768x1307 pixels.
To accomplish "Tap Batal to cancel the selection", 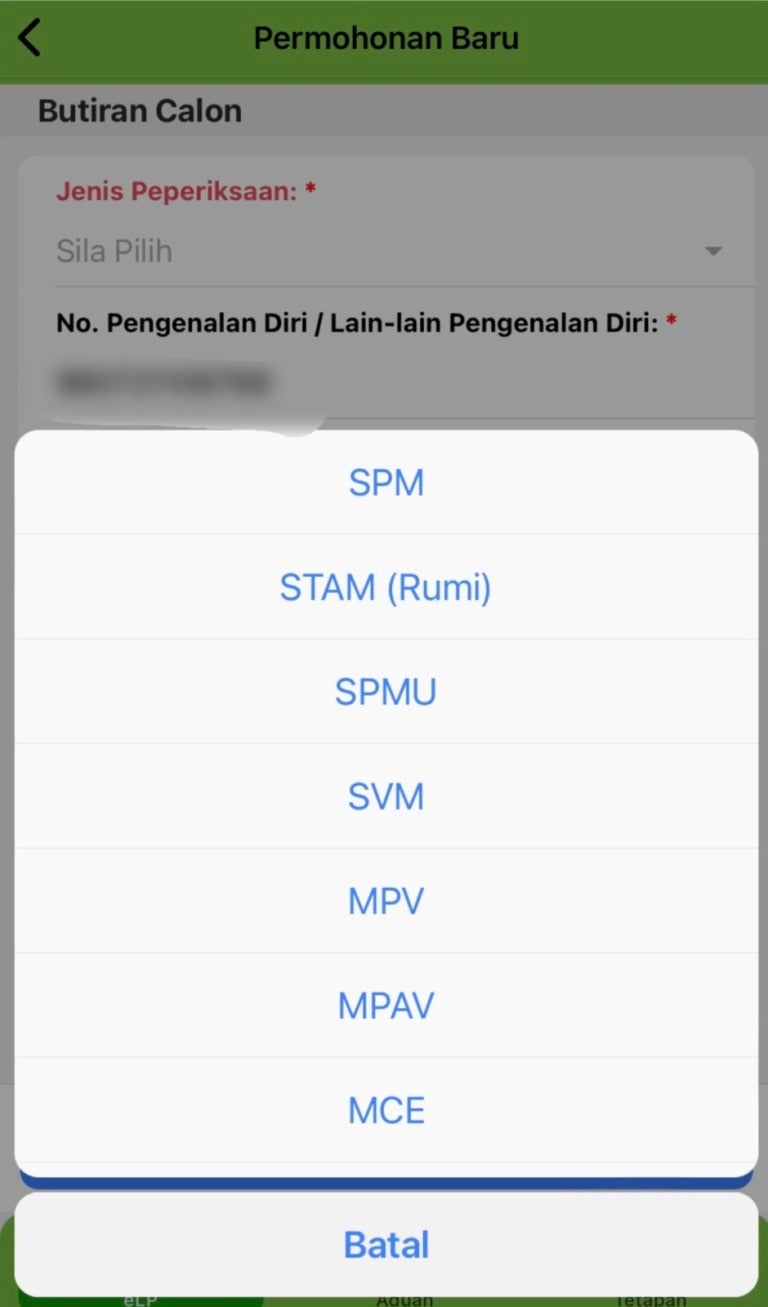I will [386, 1244].
